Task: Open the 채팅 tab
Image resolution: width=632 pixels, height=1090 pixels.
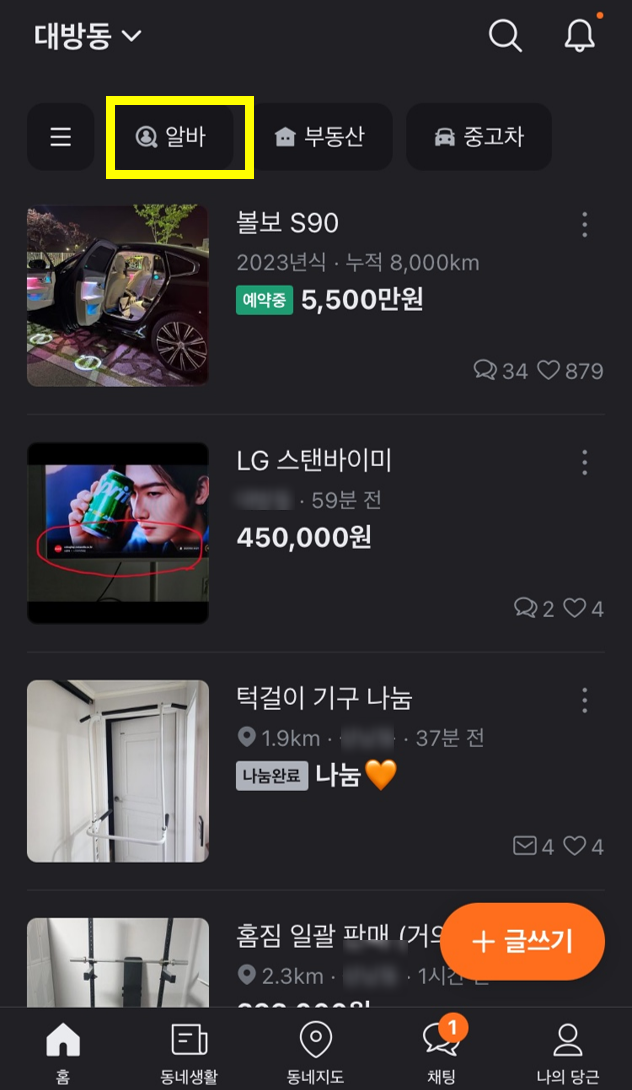Action: point(441,1052)
